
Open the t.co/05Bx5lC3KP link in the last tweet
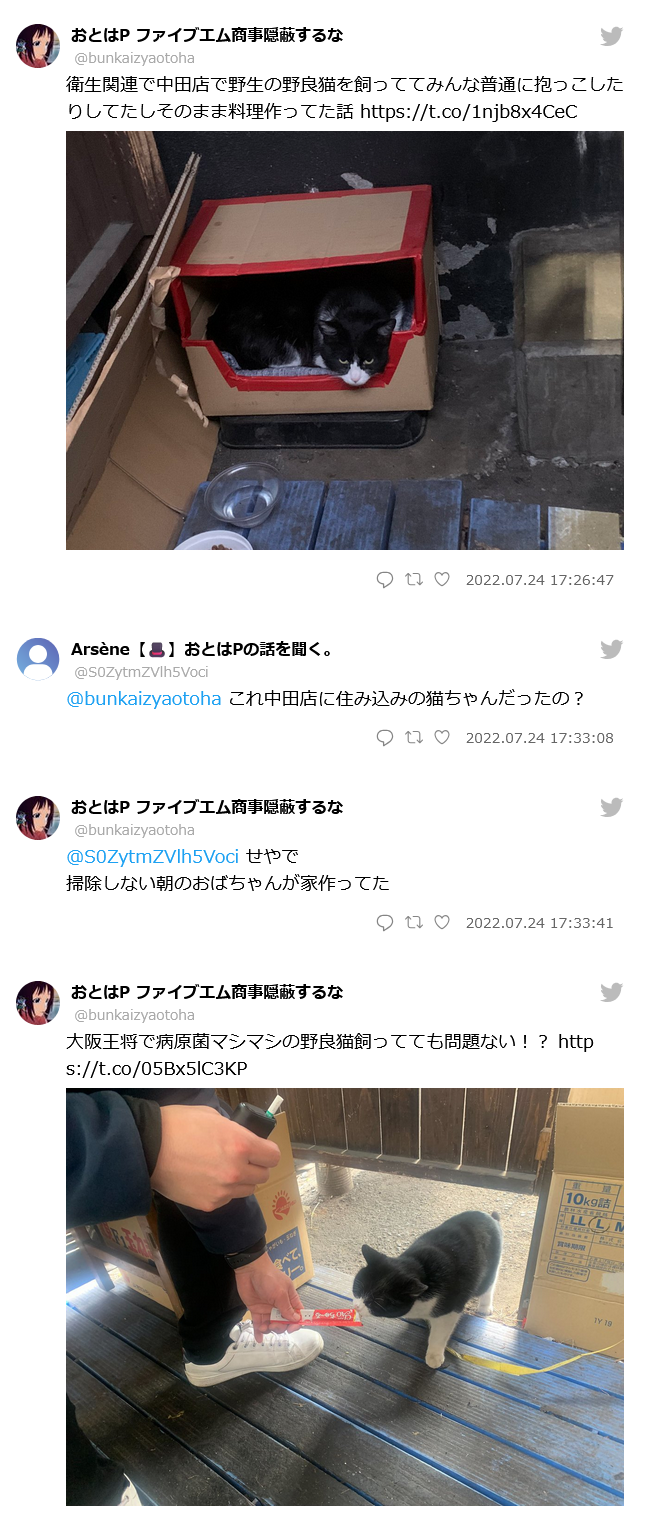pos(156,1069)
